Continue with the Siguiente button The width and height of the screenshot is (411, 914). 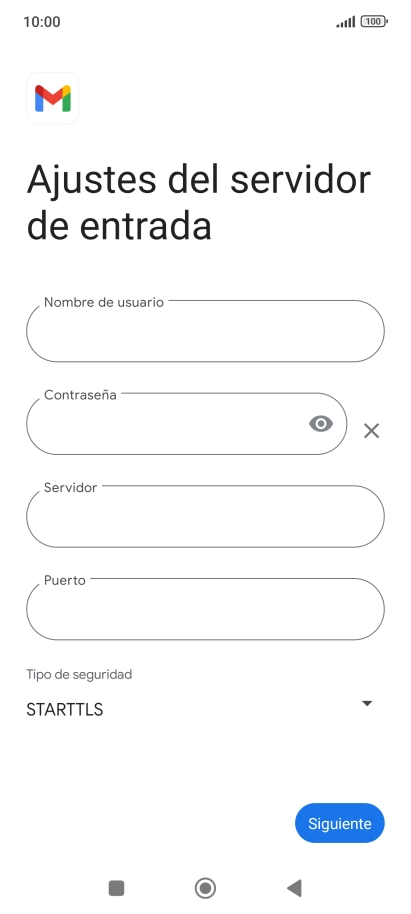(340, 823)
